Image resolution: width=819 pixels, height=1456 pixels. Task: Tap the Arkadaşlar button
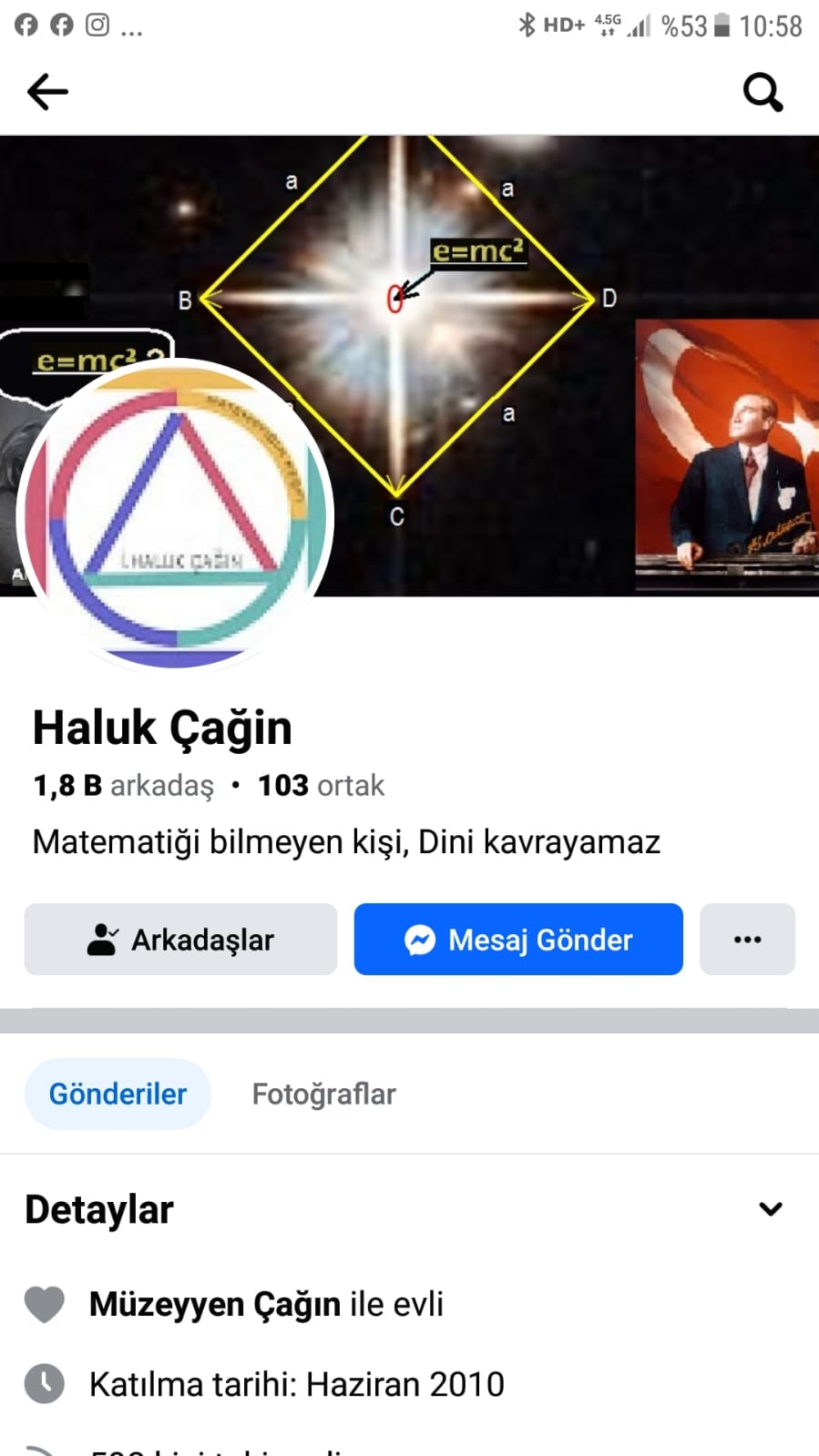click(x=180, y=940)
